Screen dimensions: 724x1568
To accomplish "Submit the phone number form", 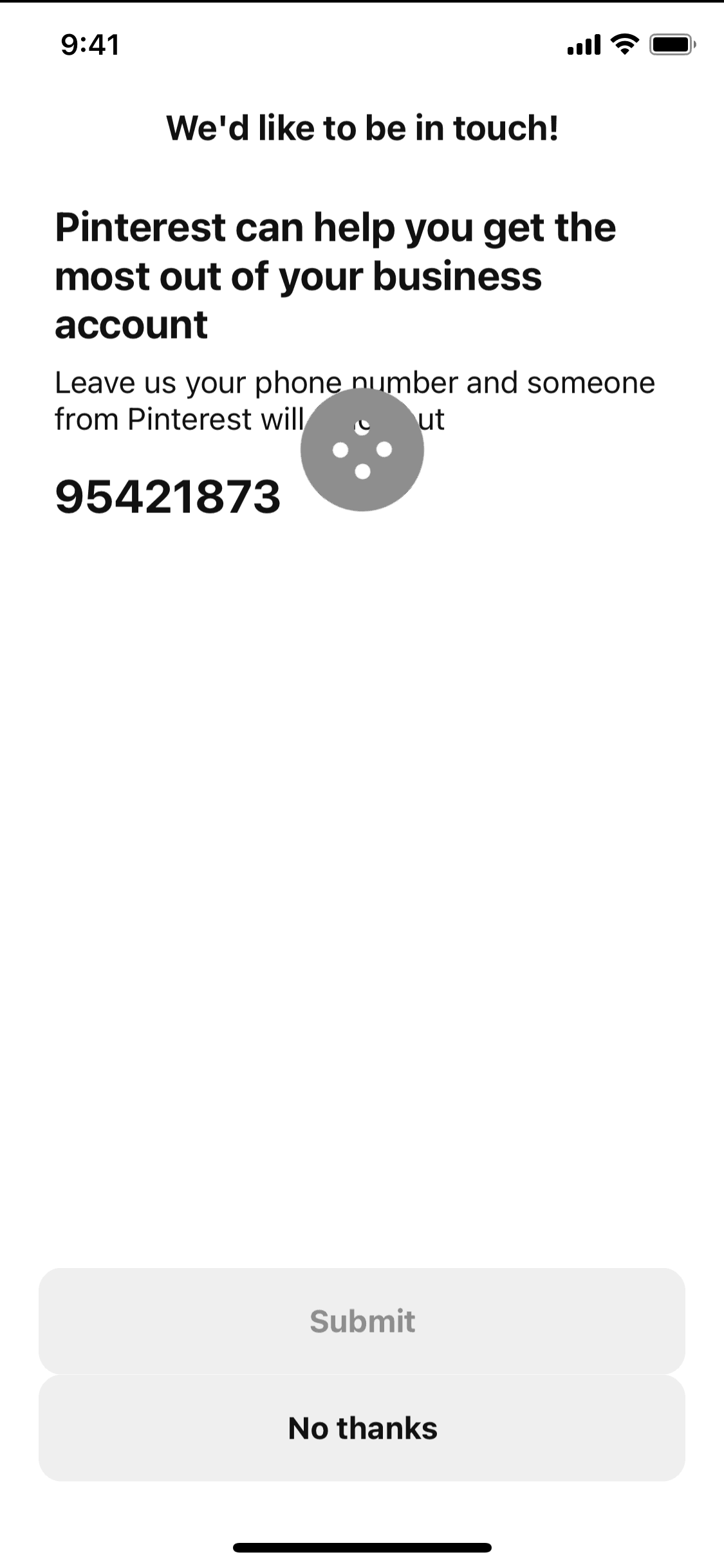I will point(362,1321).
